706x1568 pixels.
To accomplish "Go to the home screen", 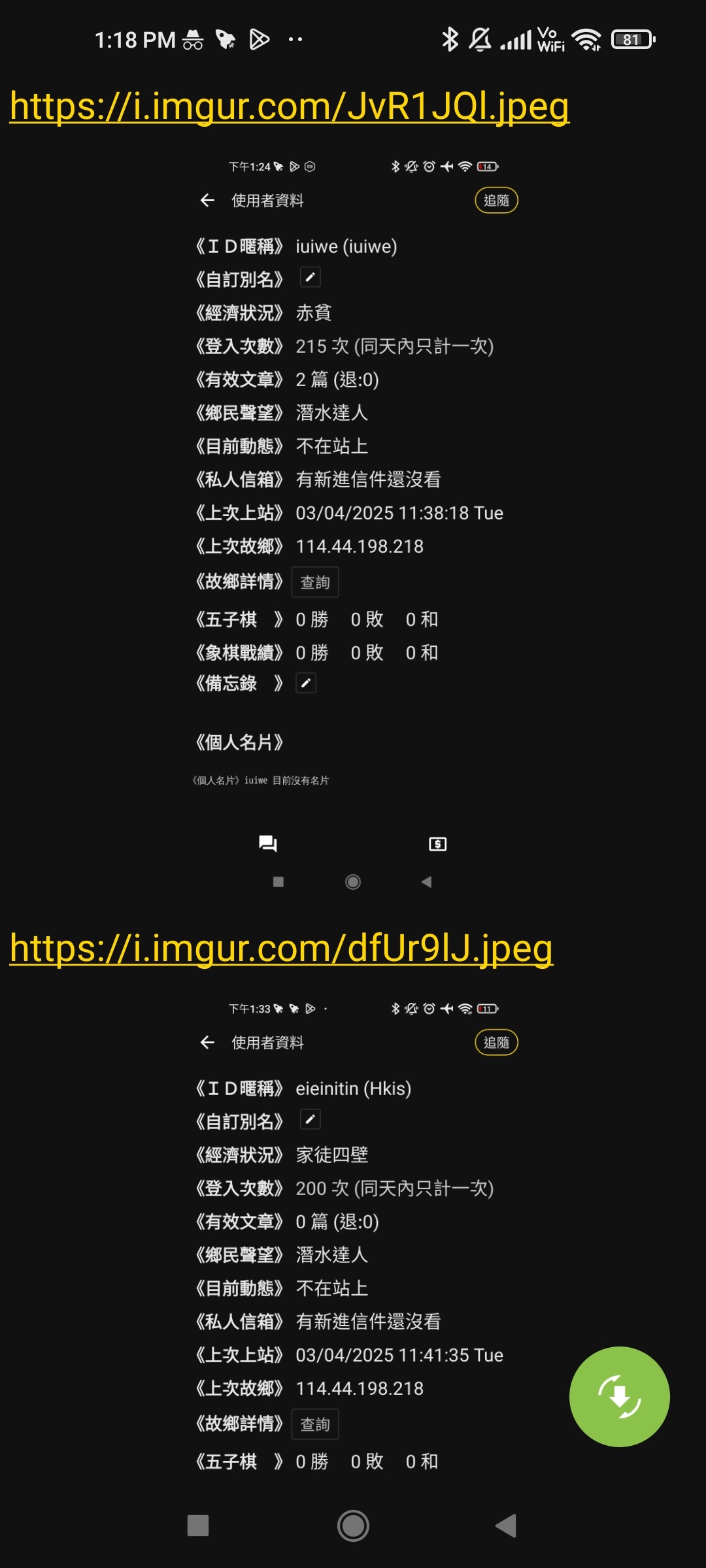I will (x=353, y=1526).
